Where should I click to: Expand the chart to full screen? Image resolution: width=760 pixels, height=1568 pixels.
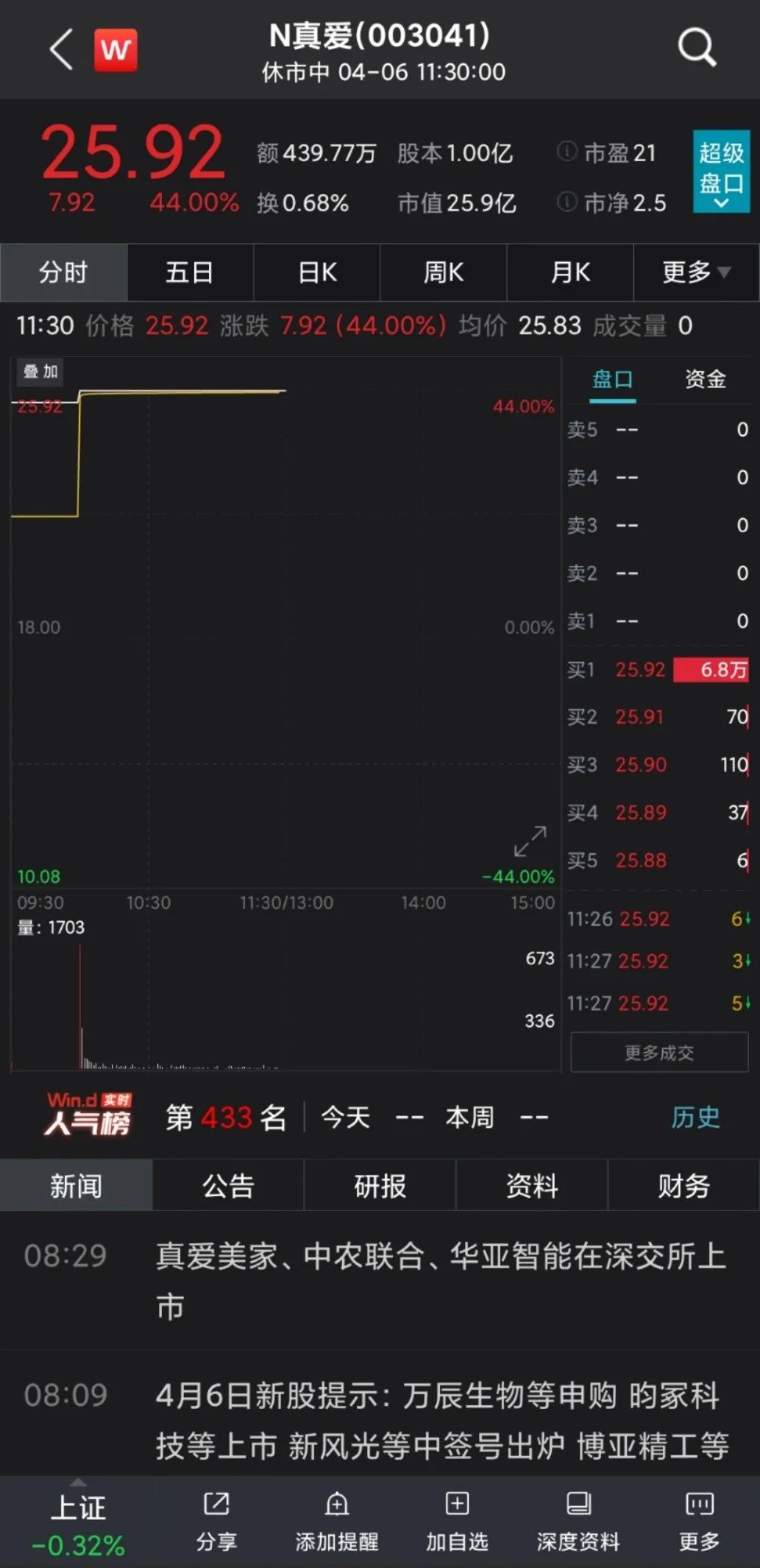[530, 841]
